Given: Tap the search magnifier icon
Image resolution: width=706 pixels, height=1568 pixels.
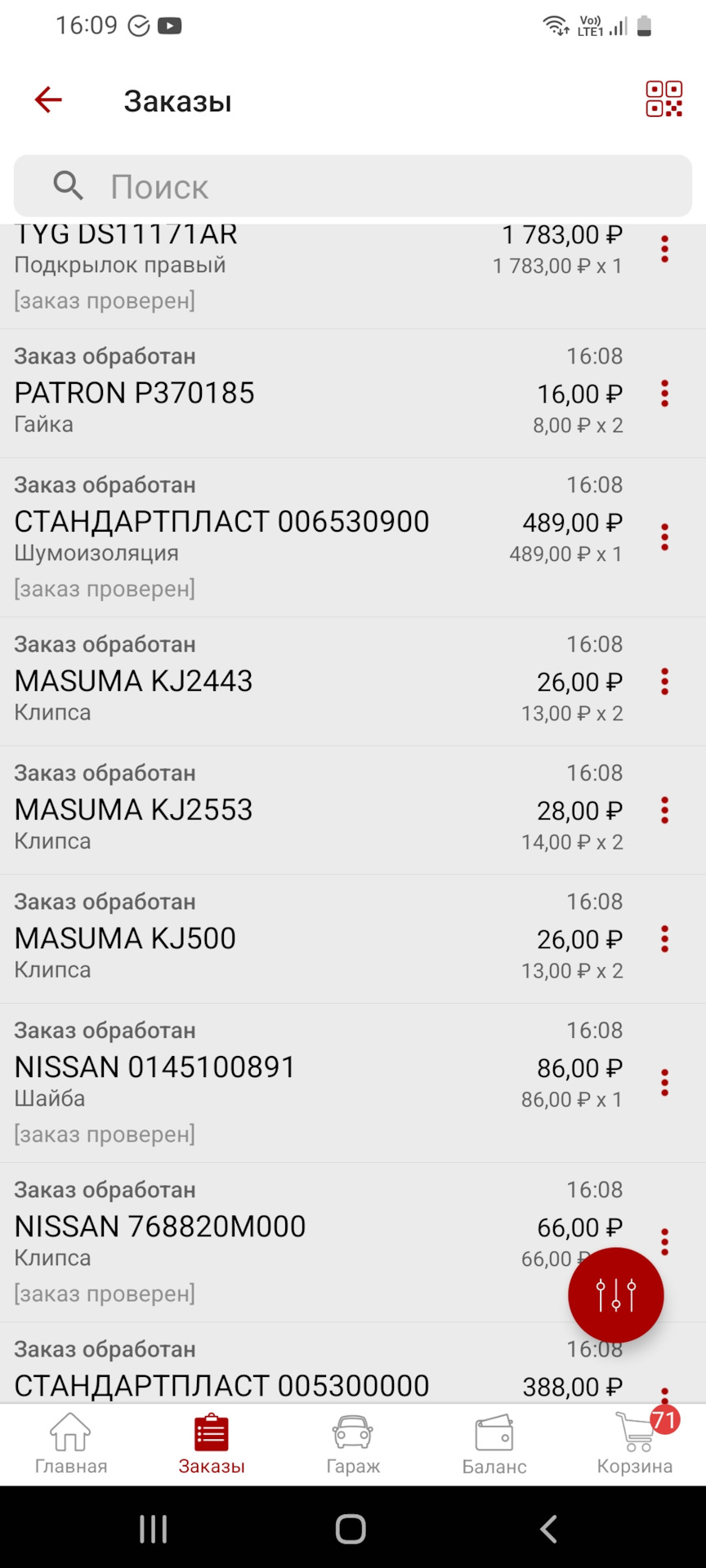Looking at the screenshot, I should point(69,186).
